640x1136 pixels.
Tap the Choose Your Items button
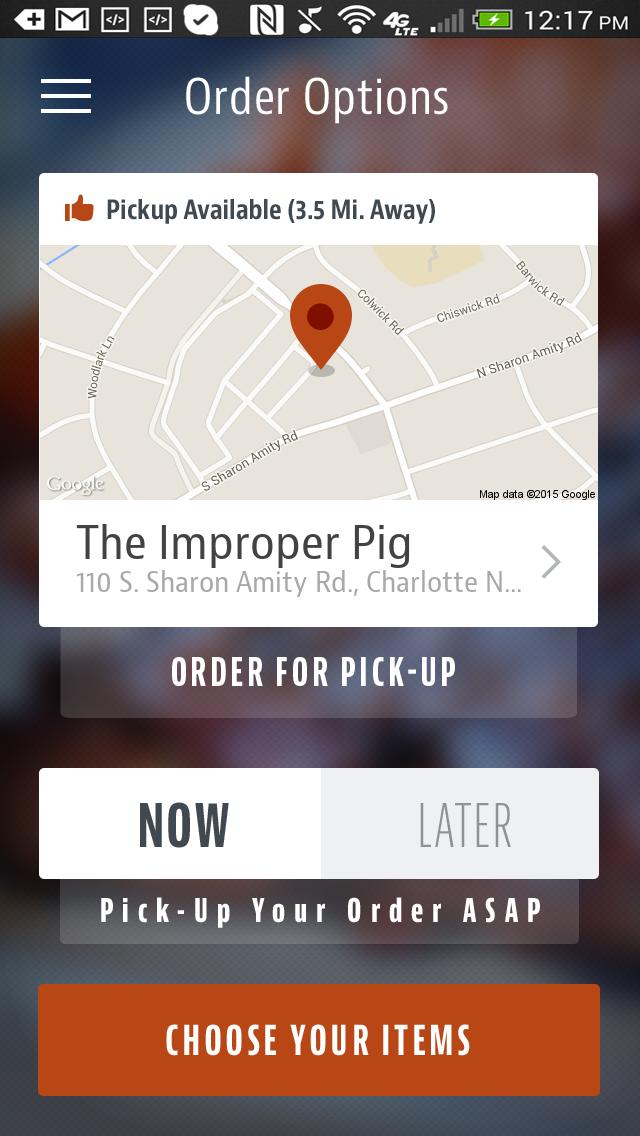click(319, 1040)
